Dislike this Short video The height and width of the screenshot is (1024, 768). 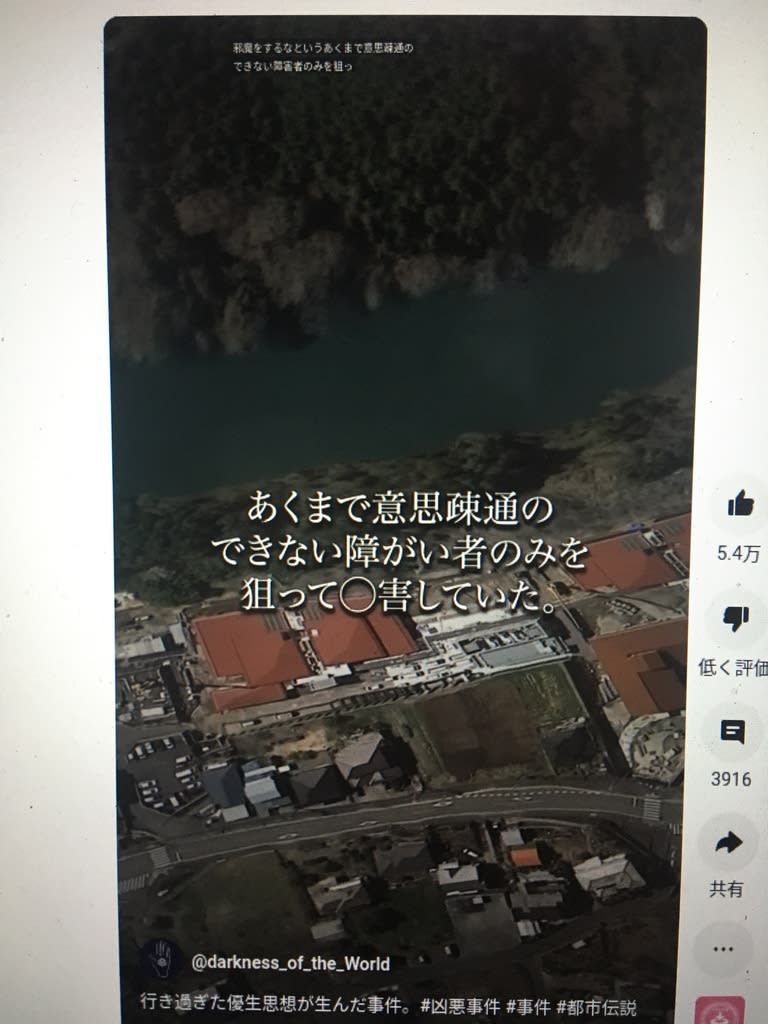pyautogui.click(x=738, y=620)
